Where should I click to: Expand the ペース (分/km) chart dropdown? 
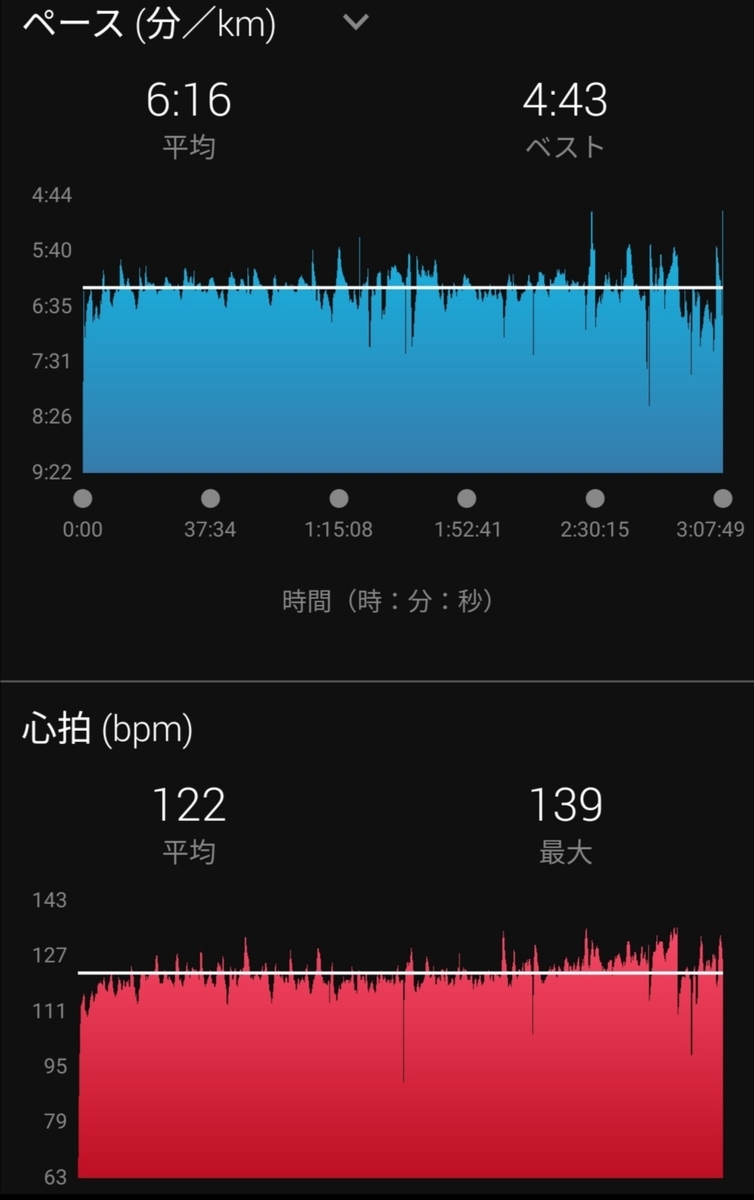click(356, 22)
